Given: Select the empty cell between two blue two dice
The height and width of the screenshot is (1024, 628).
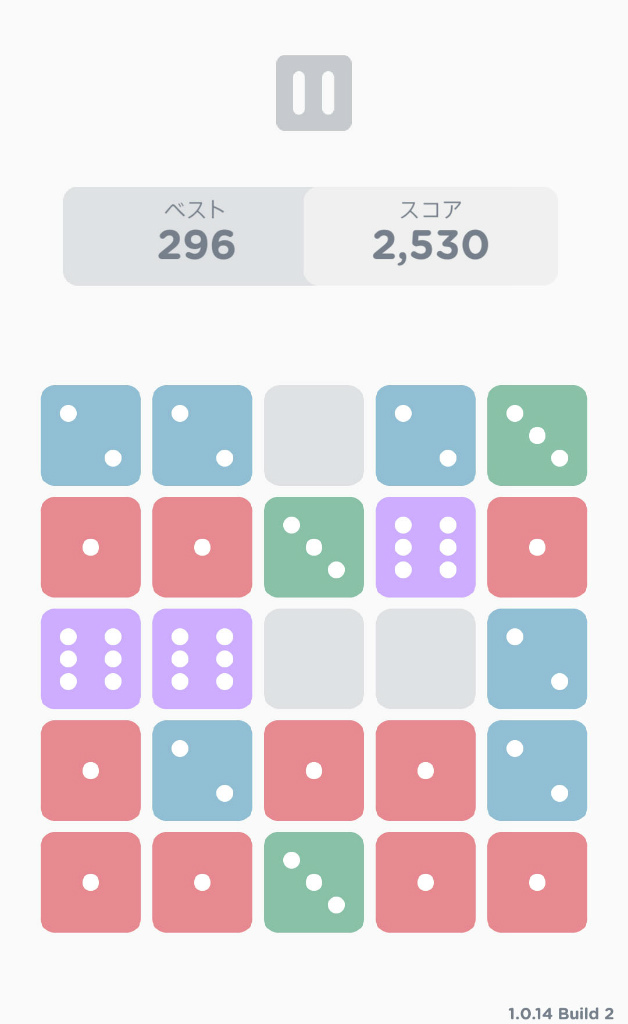Looking at the screenshot, I should pyautogui.click(x=314, y=435).
